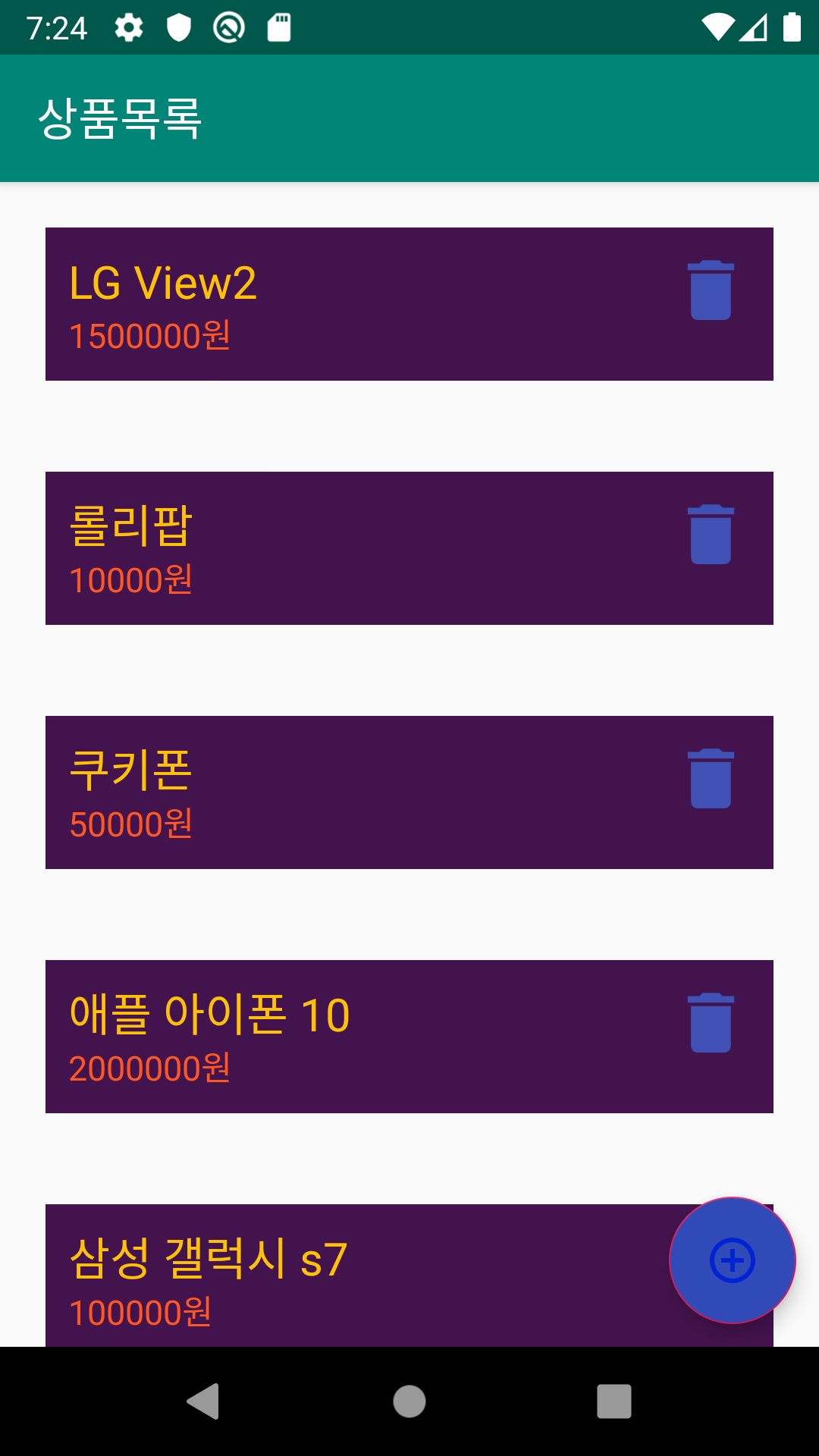819x1456 pixels.
Task: Go back using the system back button
Action: click(203, 1401)
